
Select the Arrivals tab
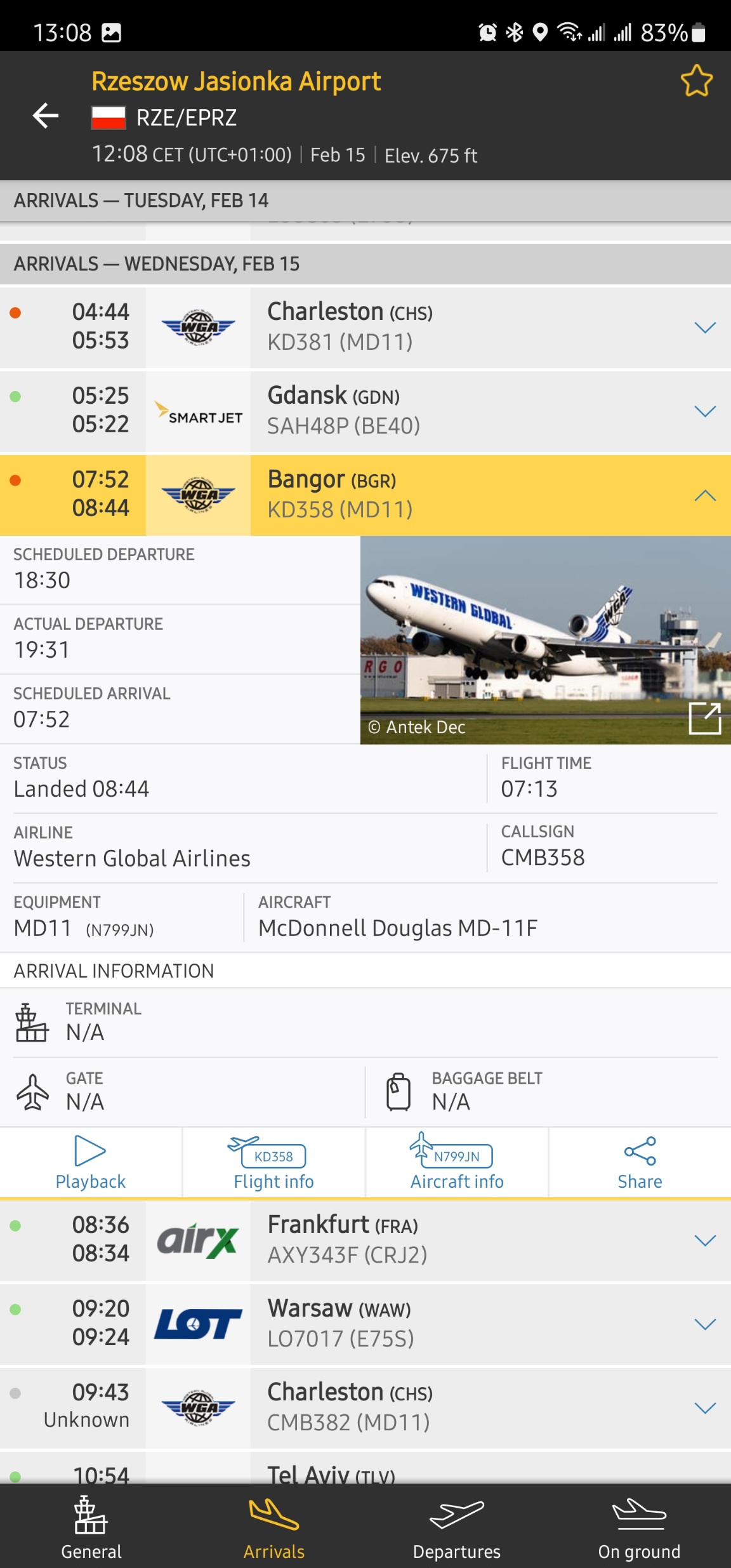(273, 1527)
